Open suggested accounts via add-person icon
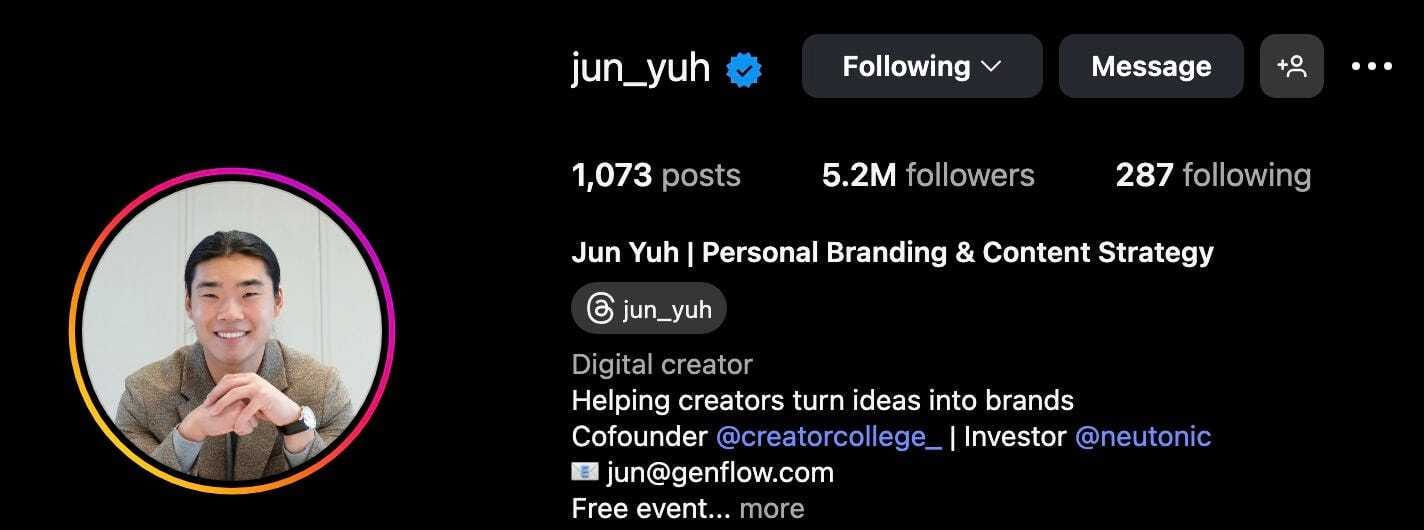 click(x=1291, y=66)
